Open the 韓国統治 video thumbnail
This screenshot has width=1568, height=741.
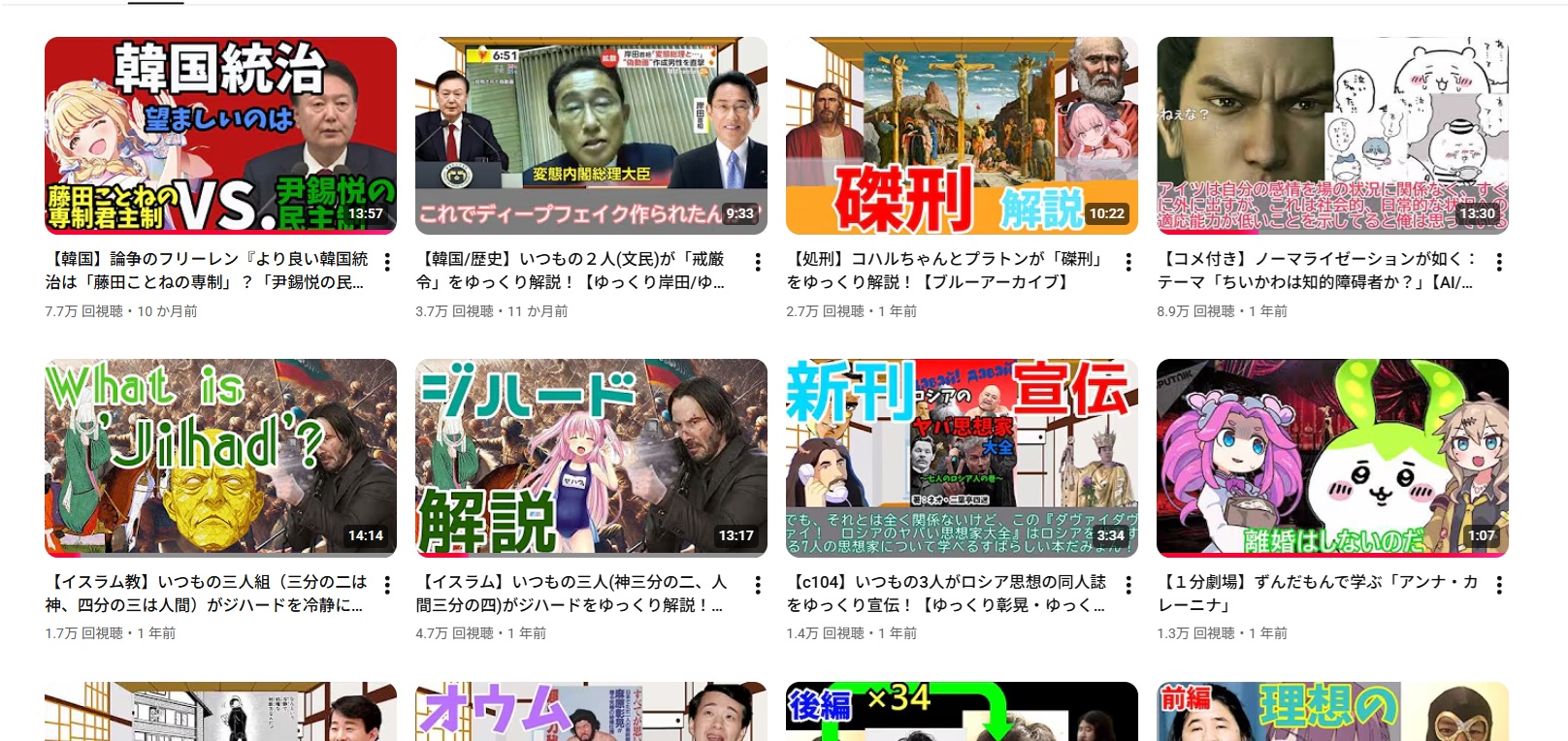click(220, 136)
